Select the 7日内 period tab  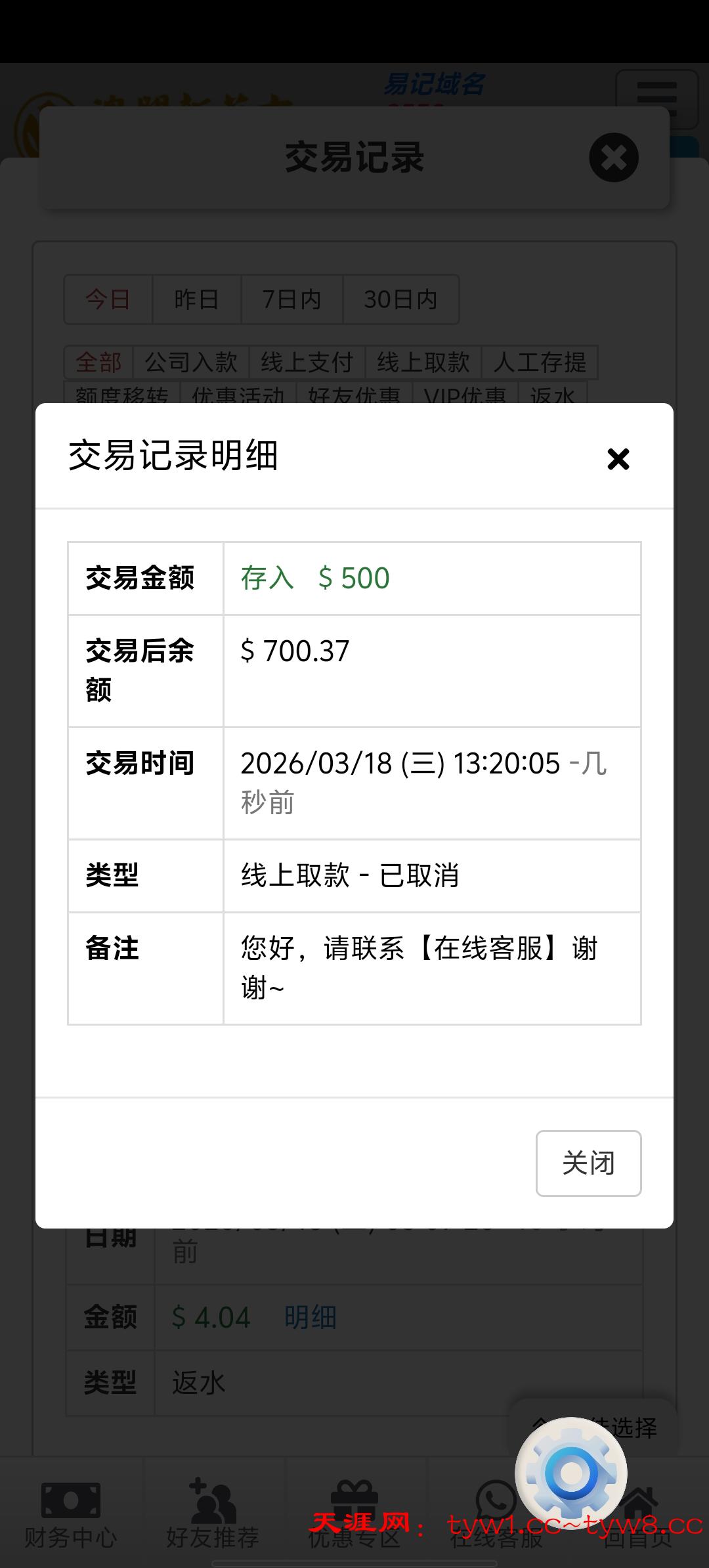click(x=291, y=299)
